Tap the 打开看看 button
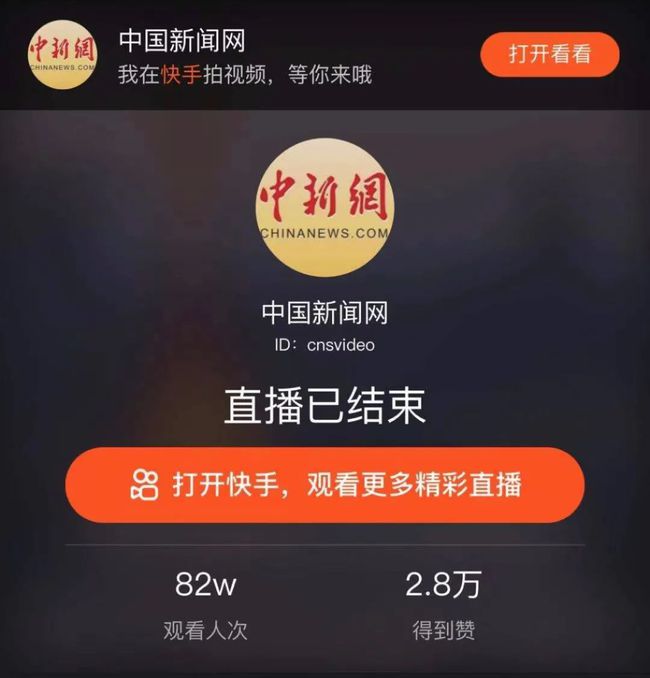Screen dimensions: 650x678 click(549, 54)
